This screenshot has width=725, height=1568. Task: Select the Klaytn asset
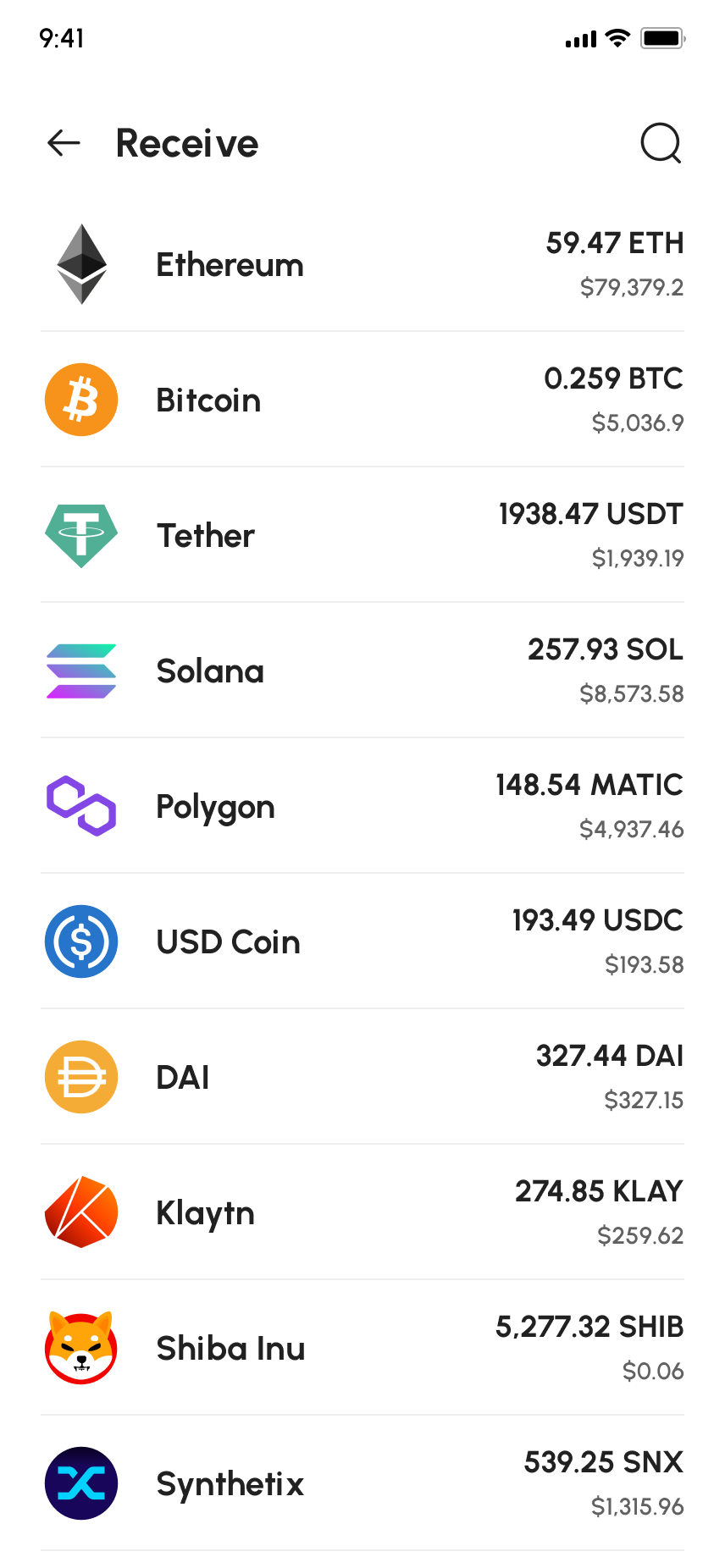[x=362, y=1213]
